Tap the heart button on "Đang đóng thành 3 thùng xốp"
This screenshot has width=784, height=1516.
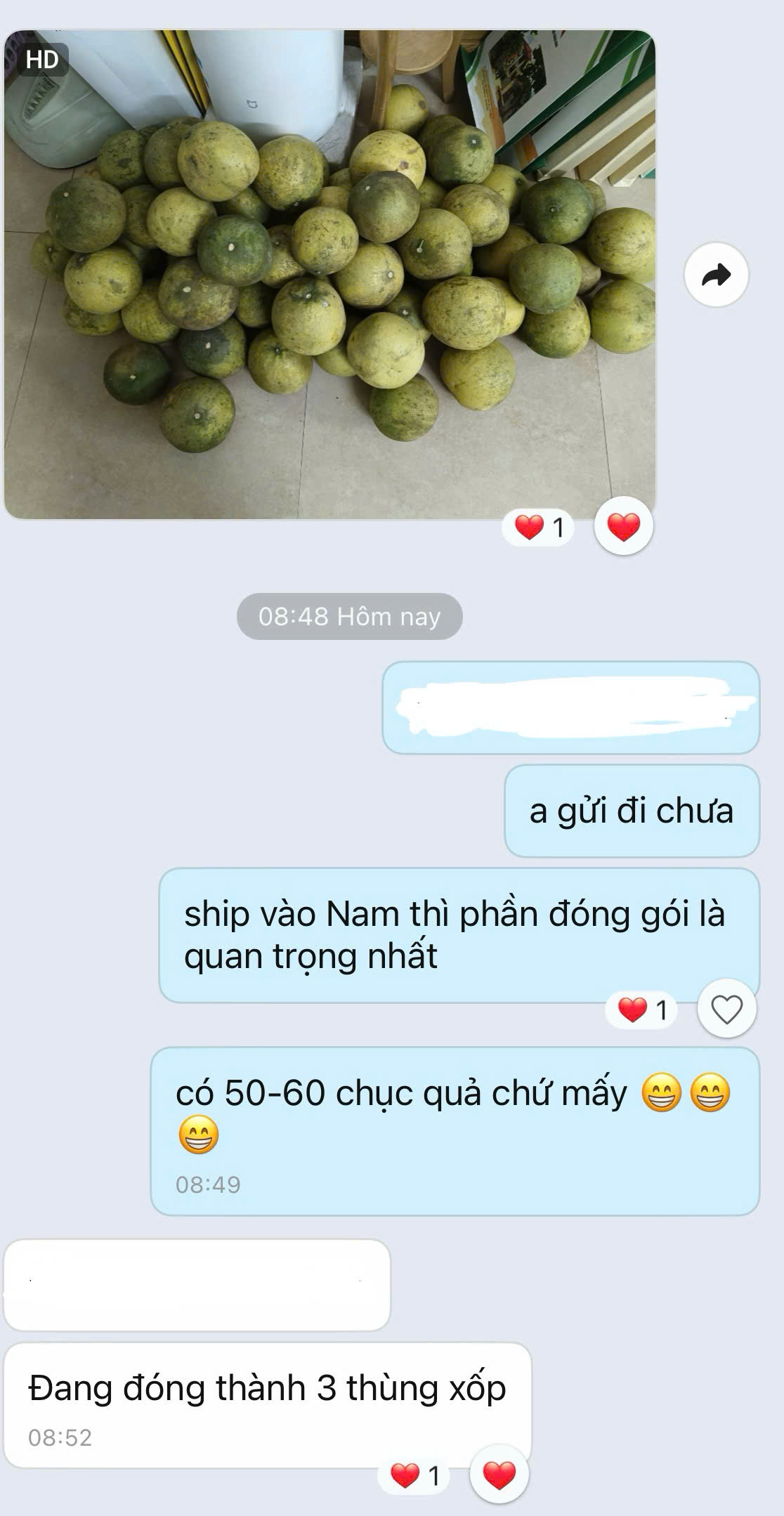pos(499,1475)
